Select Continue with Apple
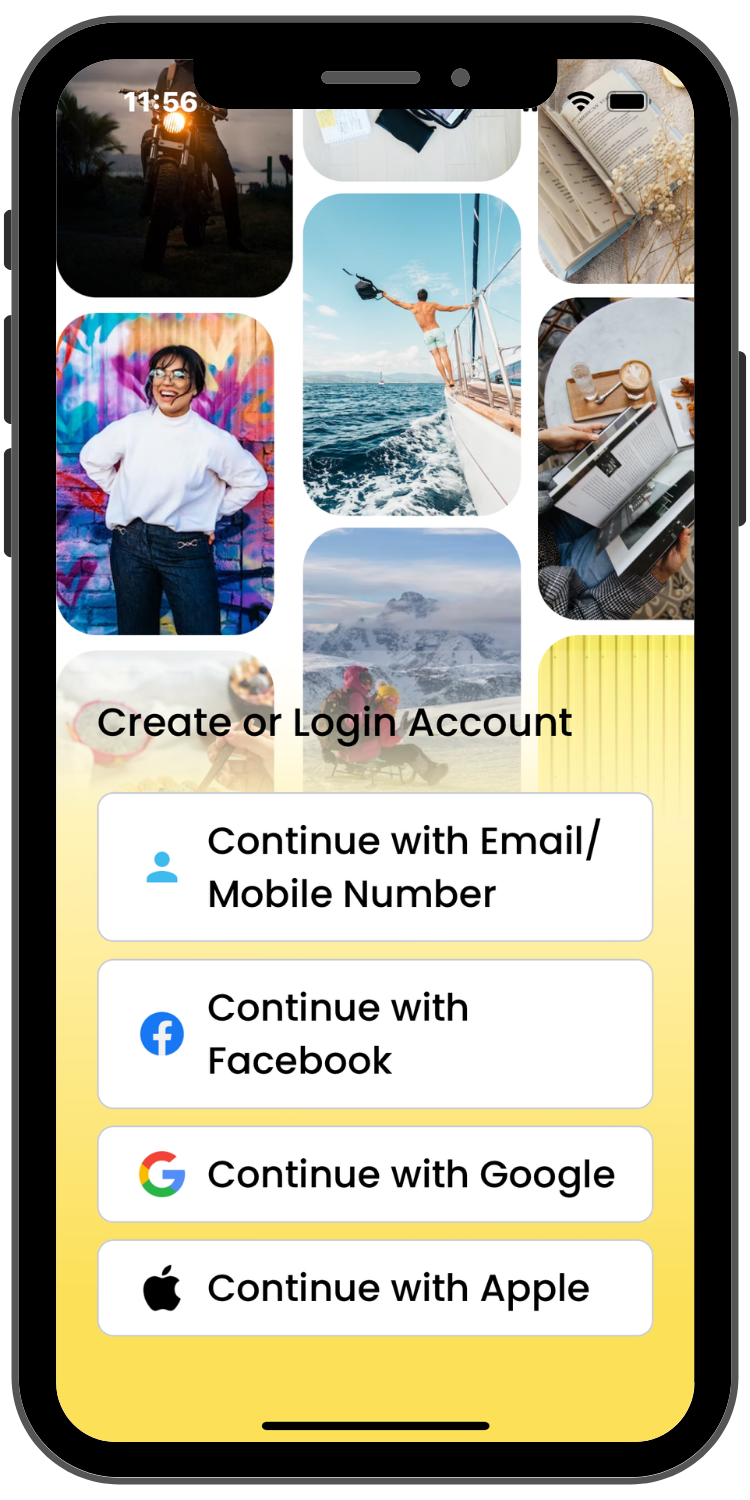Viewport: 750px width, 1500px height. (x=375, y=1288)
